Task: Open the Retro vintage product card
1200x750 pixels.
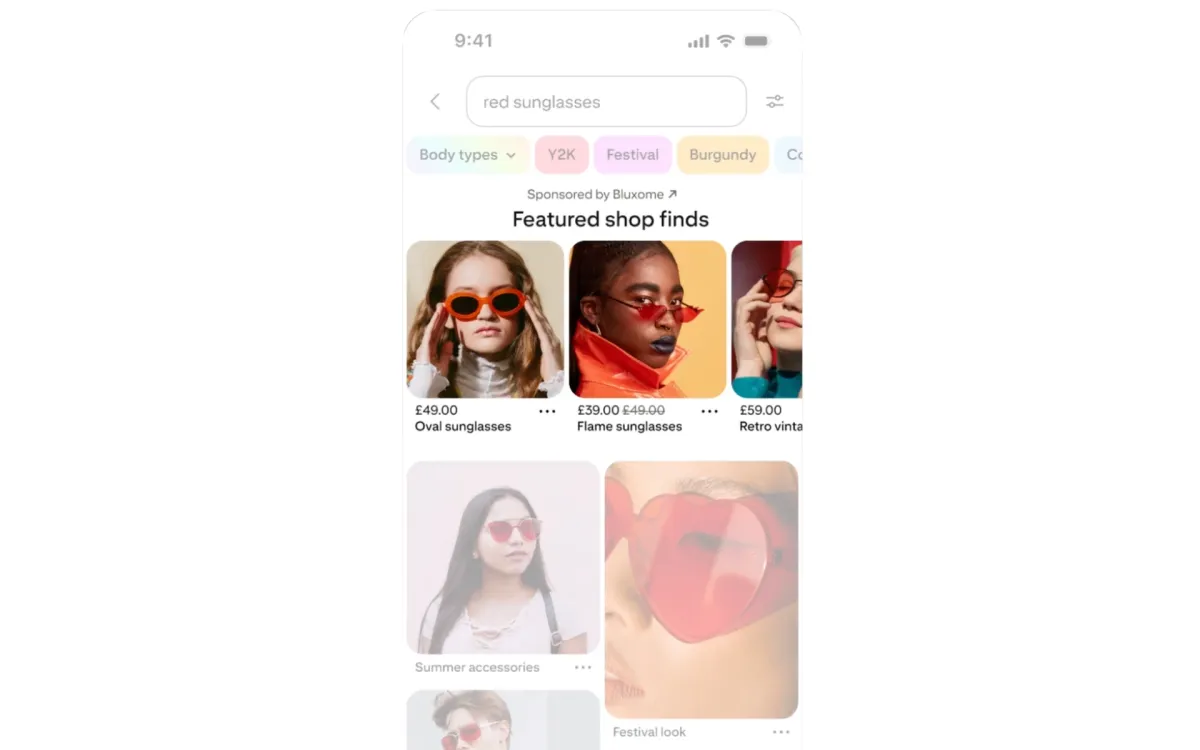Action: 767,320
